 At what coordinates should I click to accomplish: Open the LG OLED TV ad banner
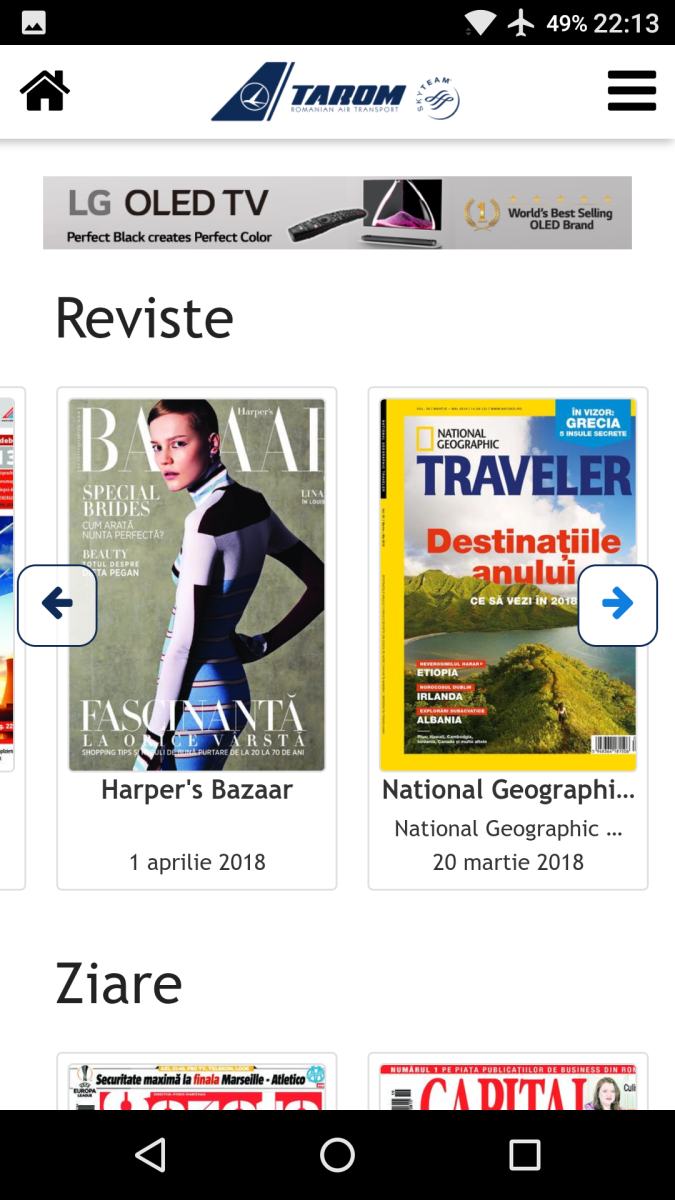point(337,212)
